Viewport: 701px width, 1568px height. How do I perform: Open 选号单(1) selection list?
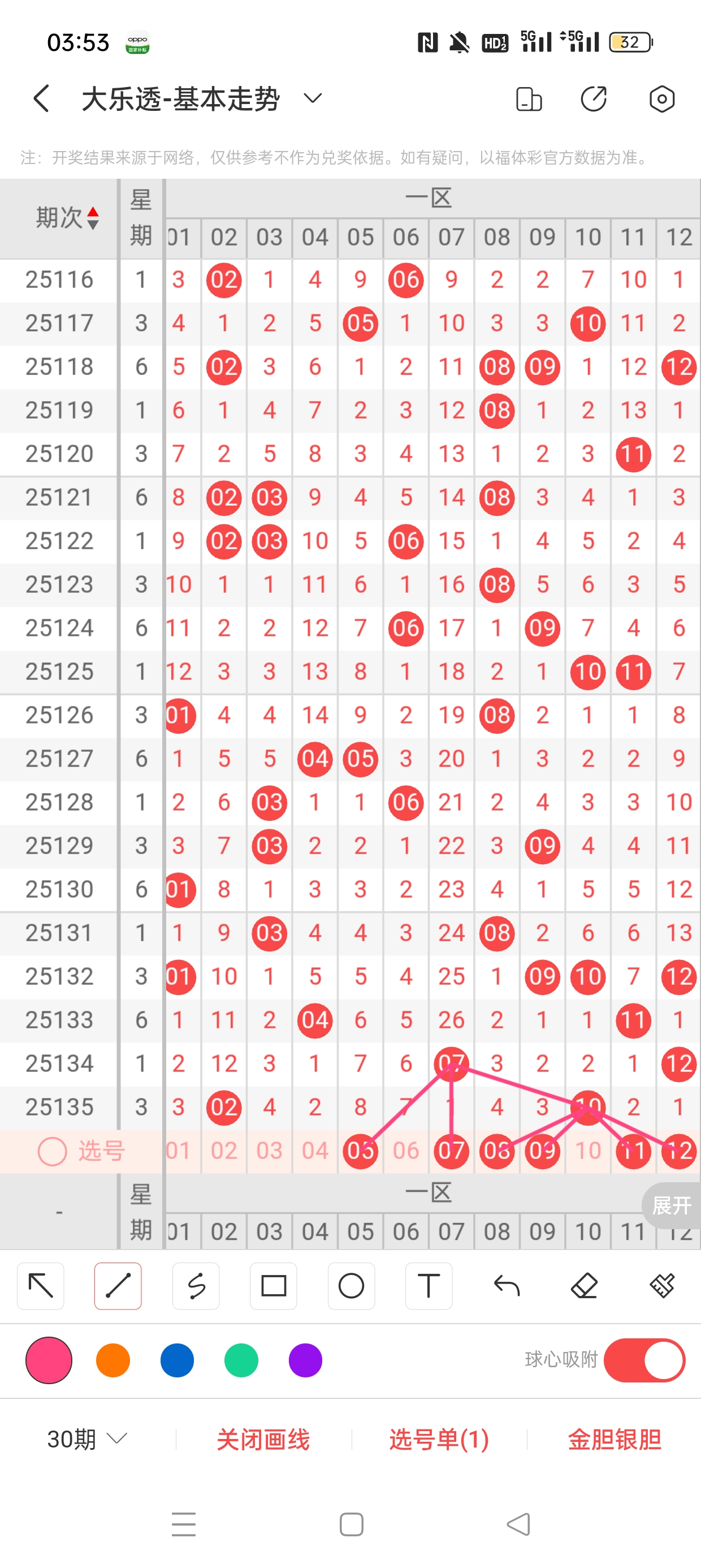coord(439,1439)
